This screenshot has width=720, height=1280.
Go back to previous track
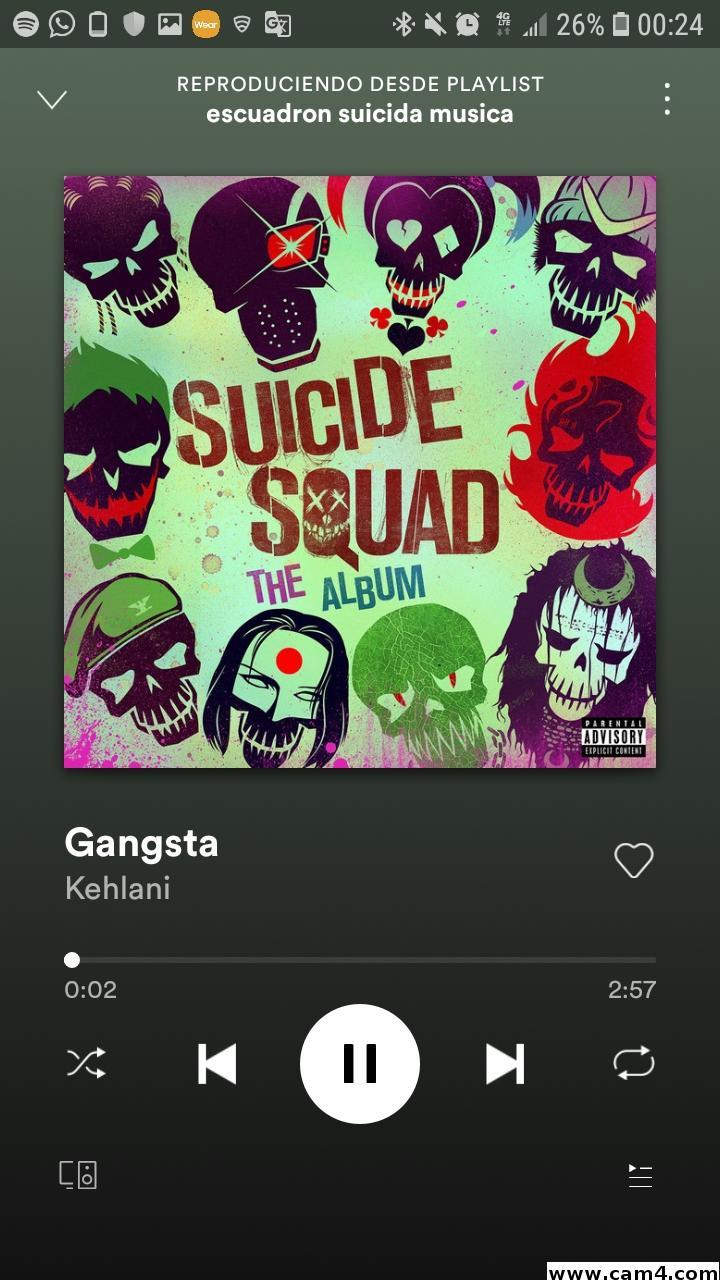(217, 1064)
